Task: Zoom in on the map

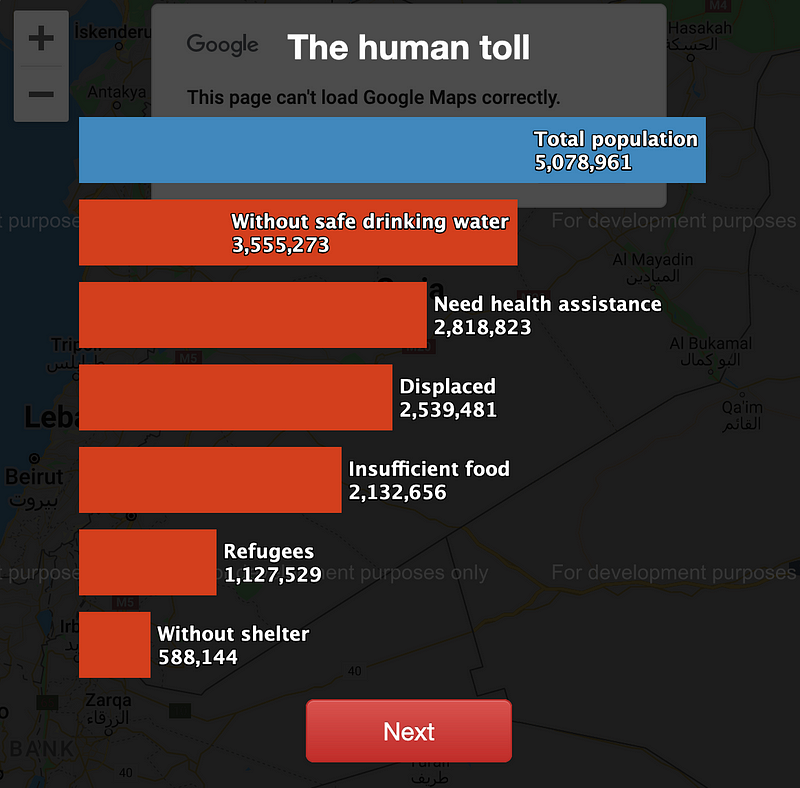Action: pyautogui.click(x=41, y=39)
